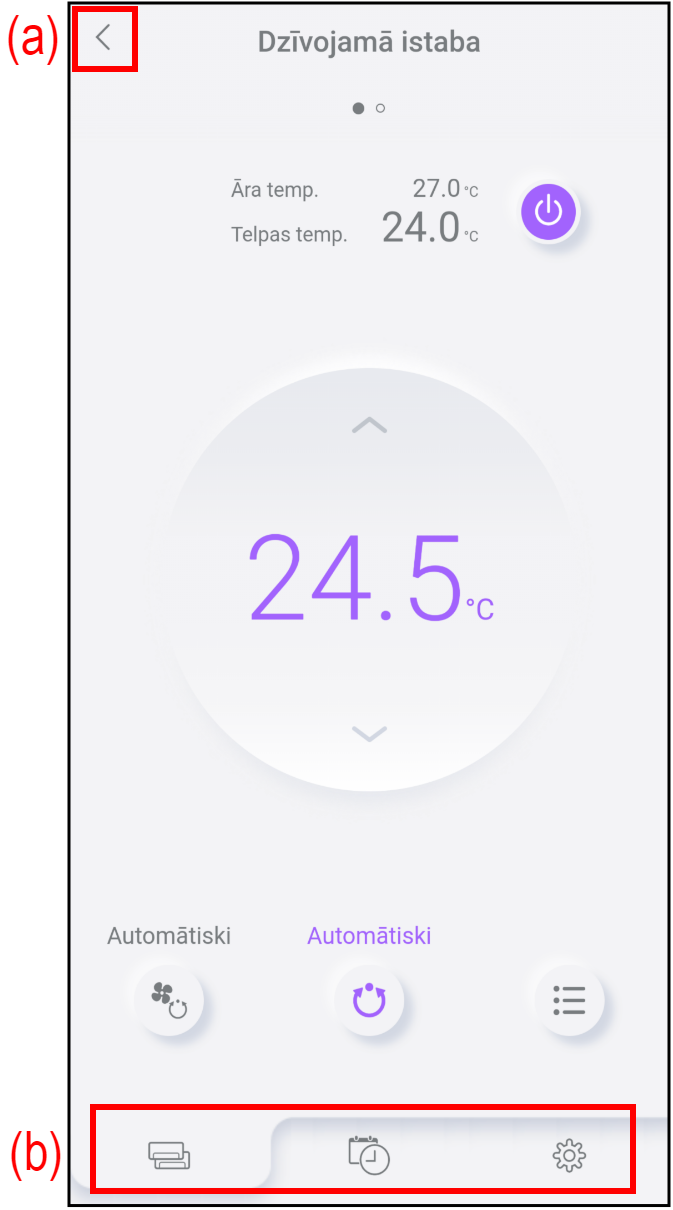Viewport: 673px width, 1210px height.
Task: Go back using the top-left arrow
Action: (x=103, y=39)
